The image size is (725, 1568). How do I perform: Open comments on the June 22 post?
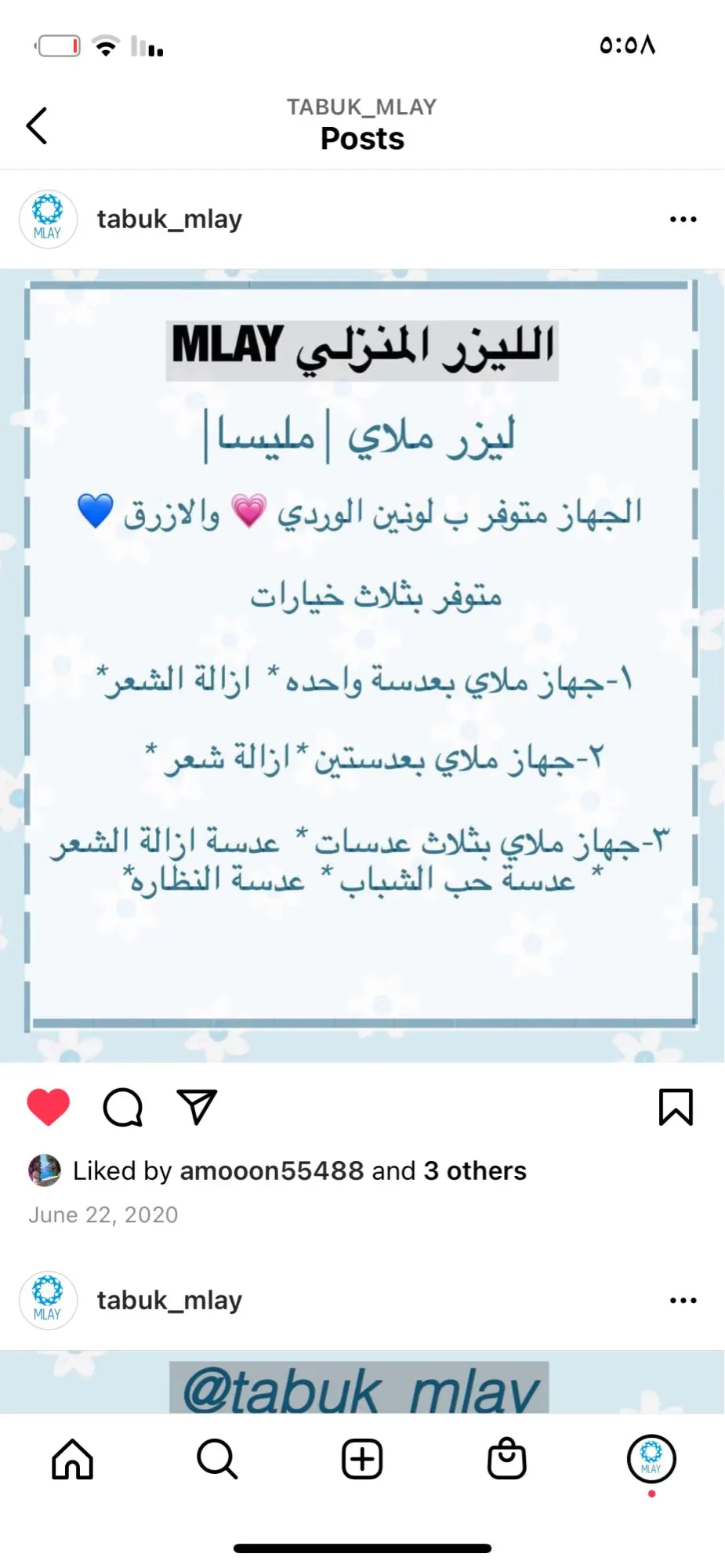pos(123,1107)
